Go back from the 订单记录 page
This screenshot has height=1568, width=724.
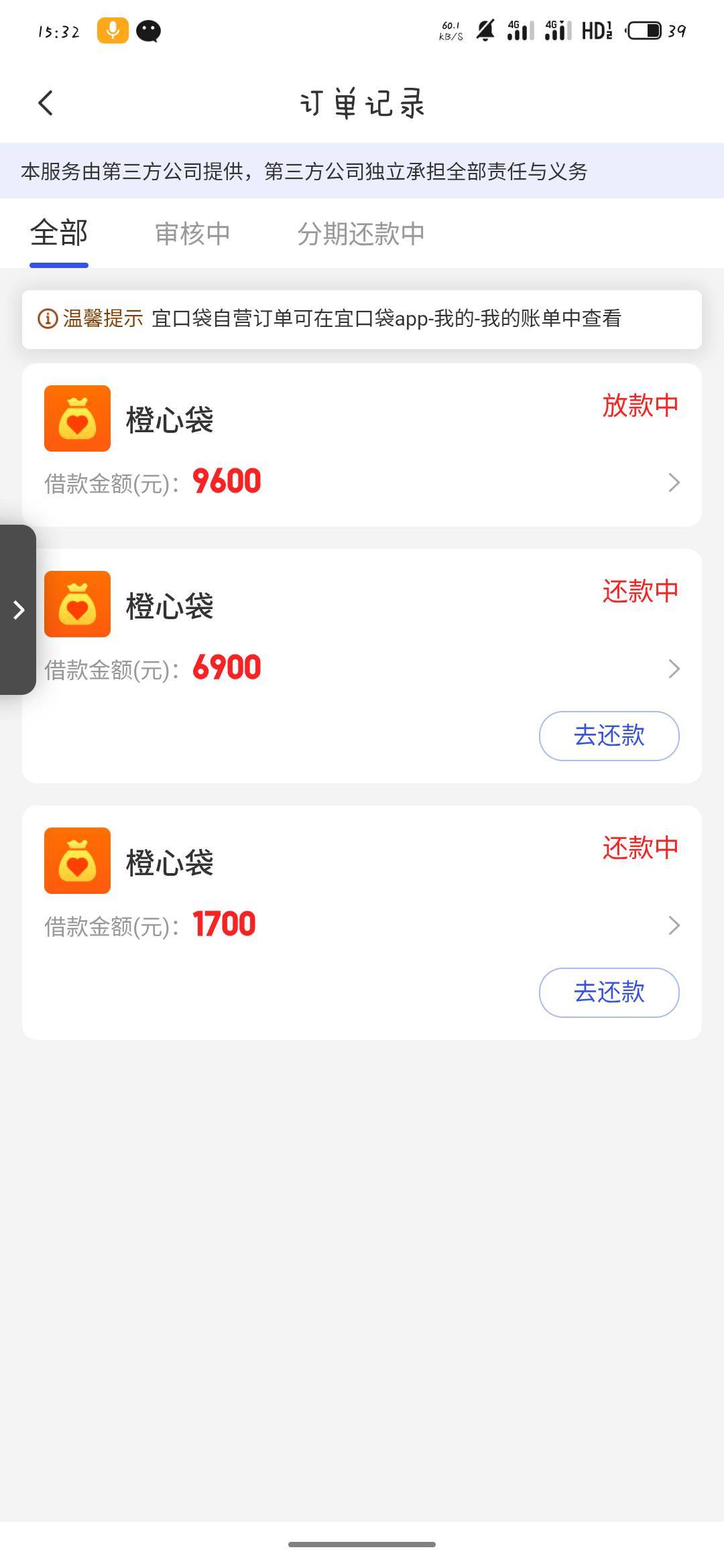click(x=46, y=103)
